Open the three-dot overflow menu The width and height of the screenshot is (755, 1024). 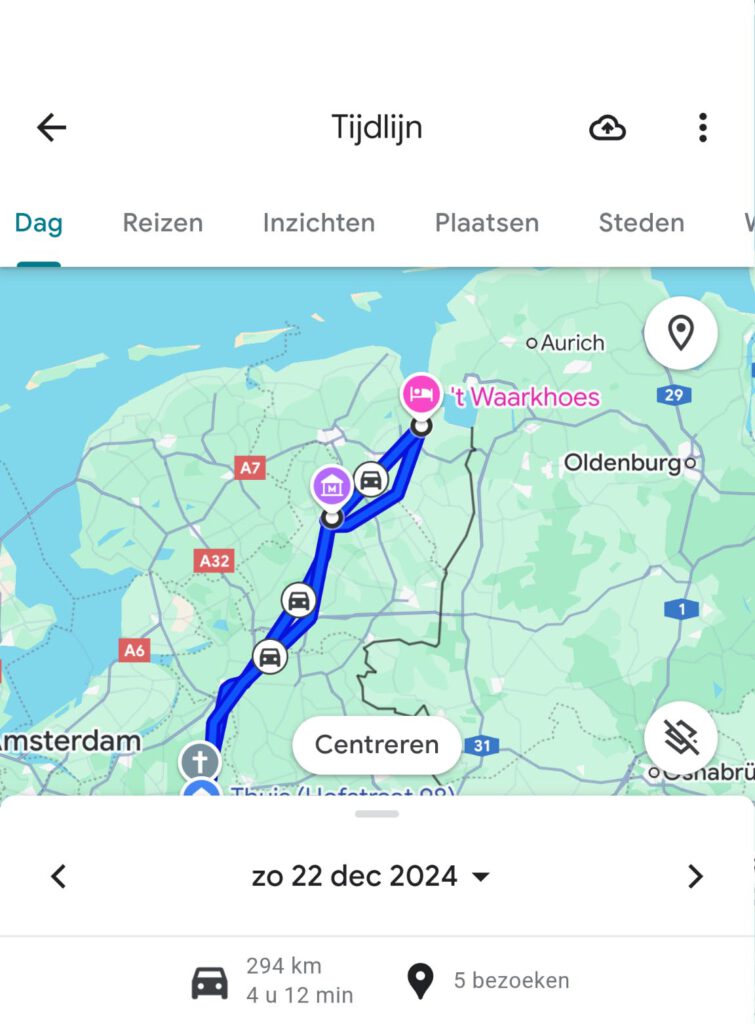click(x=702, y=128)
